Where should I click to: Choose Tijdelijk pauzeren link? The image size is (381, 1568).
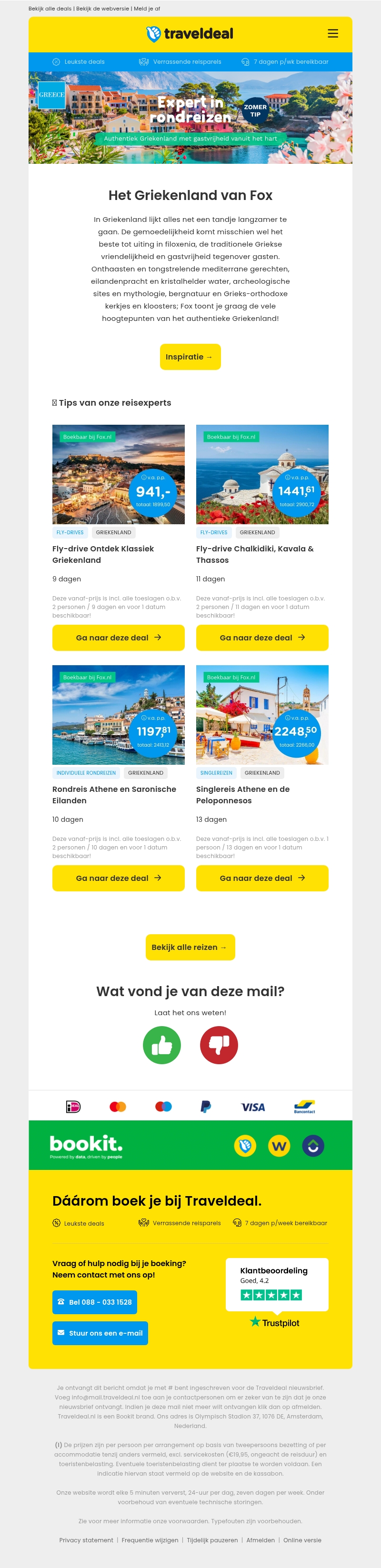(x=212, y=1540)
